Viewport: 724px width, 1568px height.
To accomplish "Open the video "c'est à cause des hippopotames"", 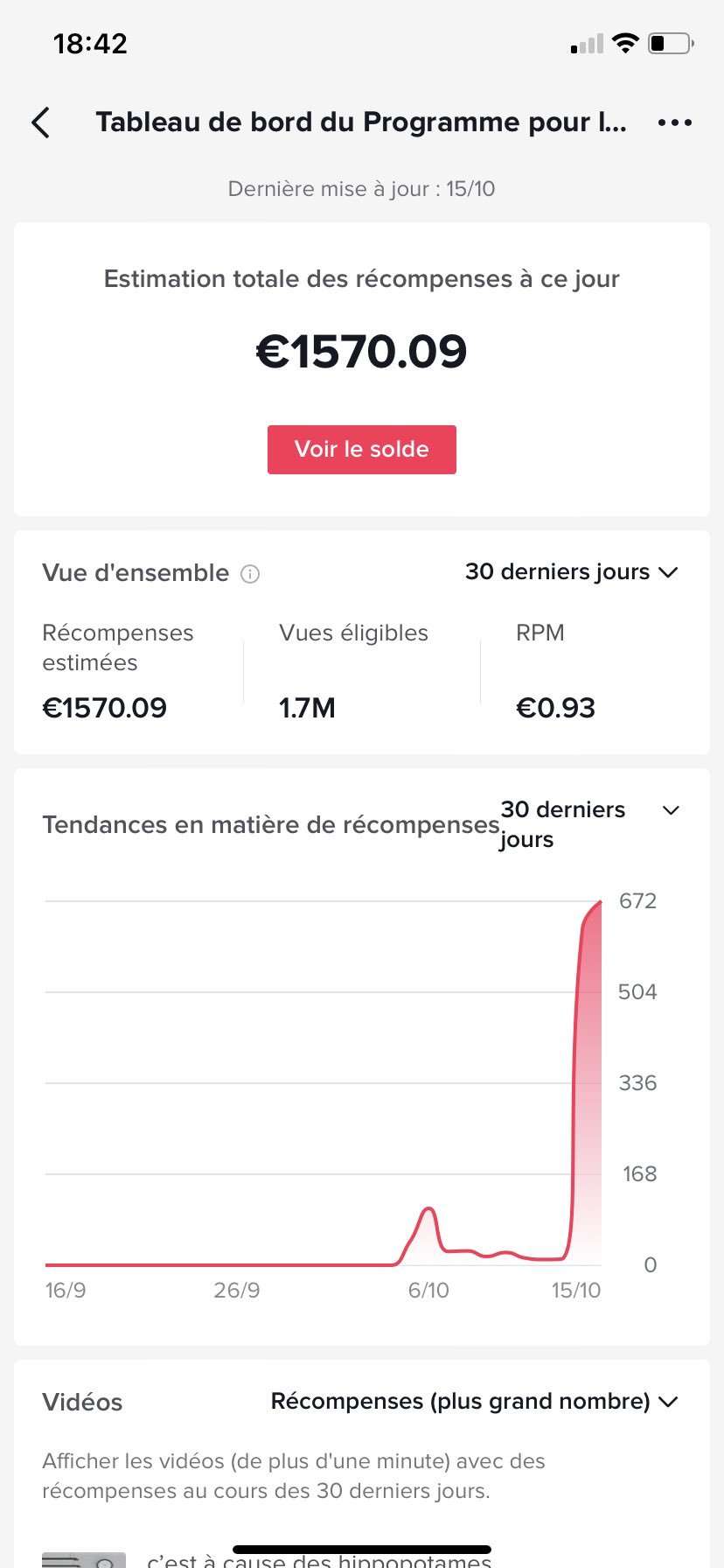I will (319, 1558).
